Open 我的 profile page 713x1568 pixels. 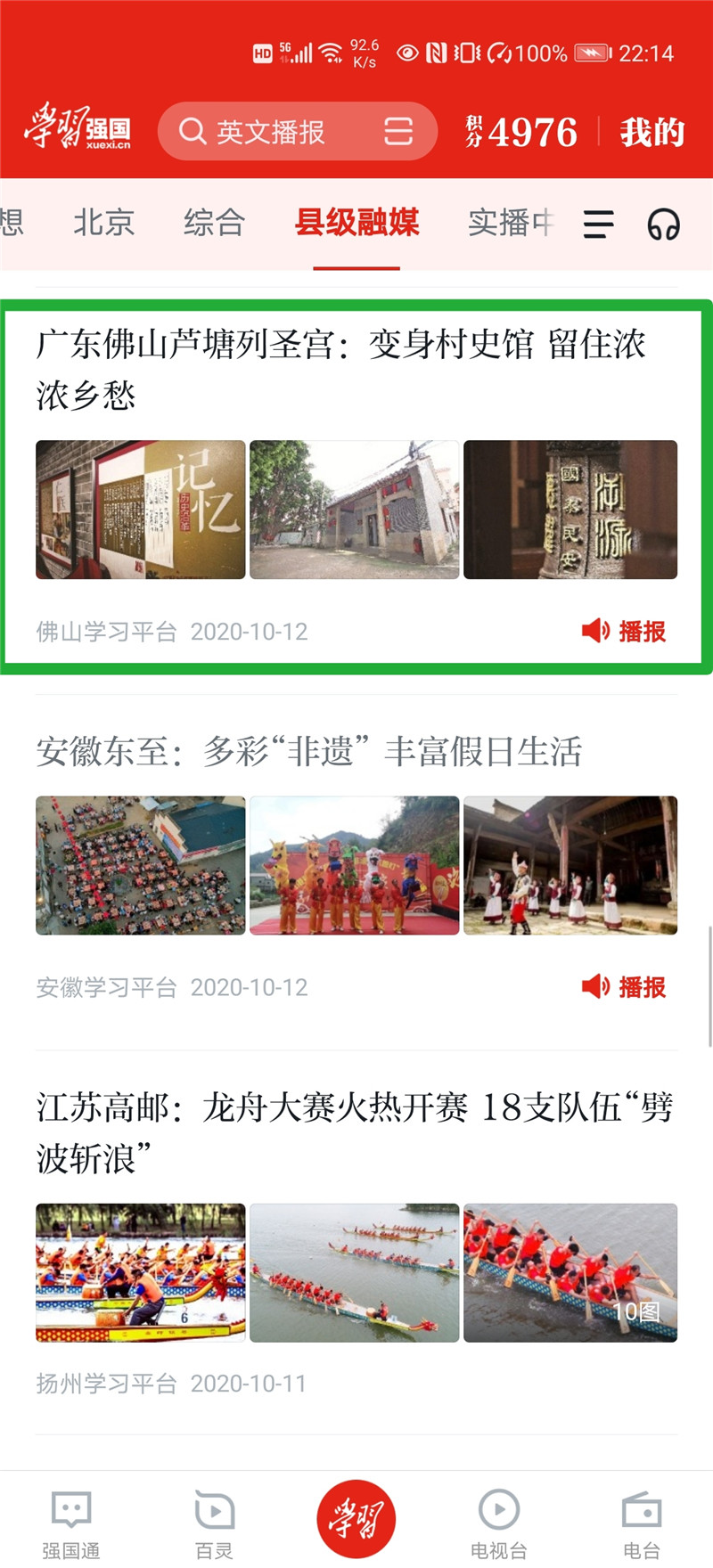[652, 132]
